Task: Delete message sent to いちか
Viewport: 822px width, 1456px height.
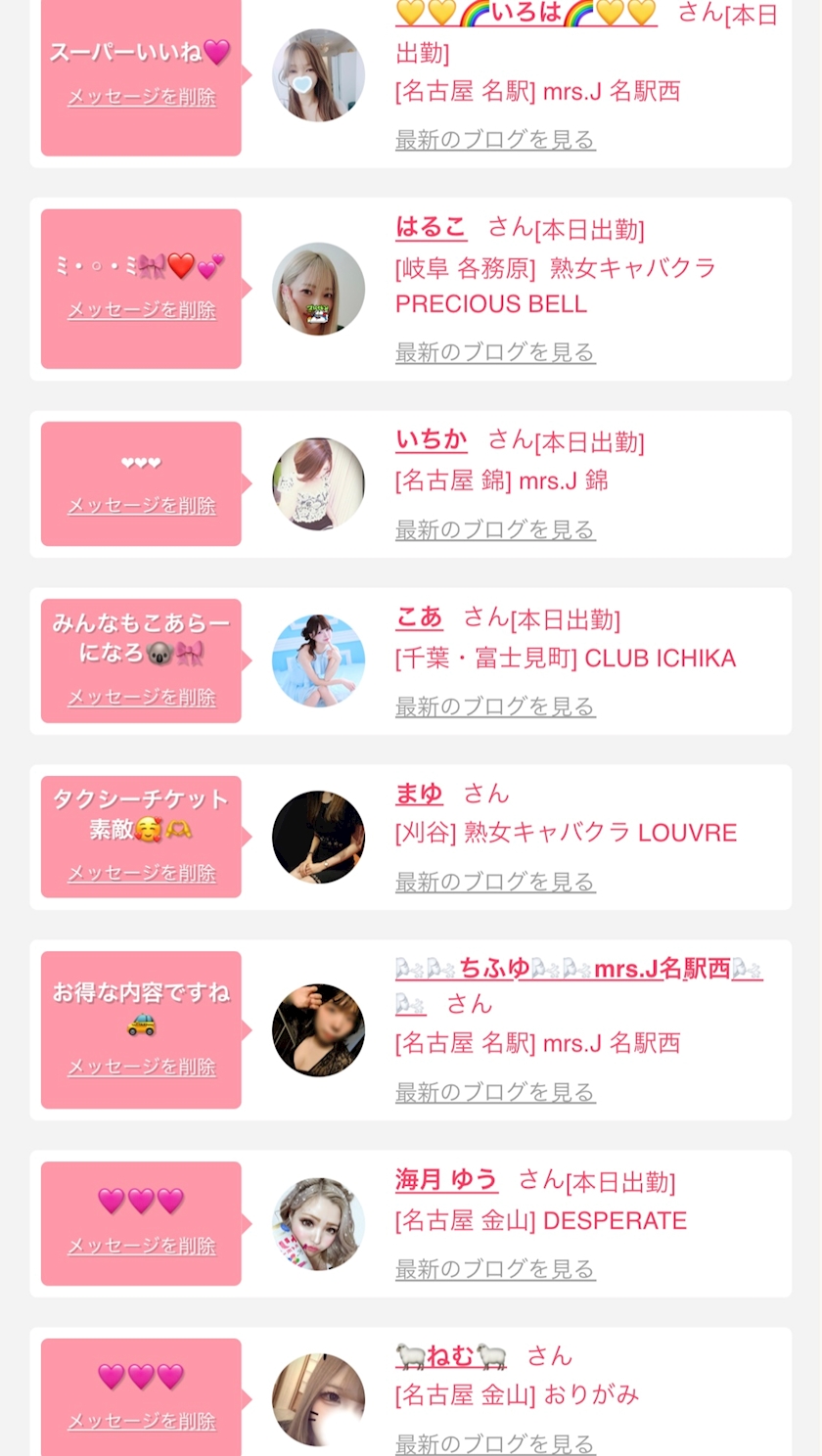Action: [x=142, y=505]
